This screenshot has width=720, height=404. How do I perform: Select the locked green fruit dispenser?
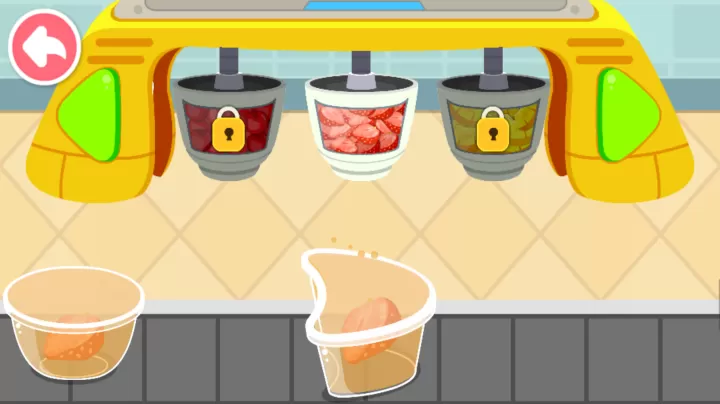(x=491, y=127)
